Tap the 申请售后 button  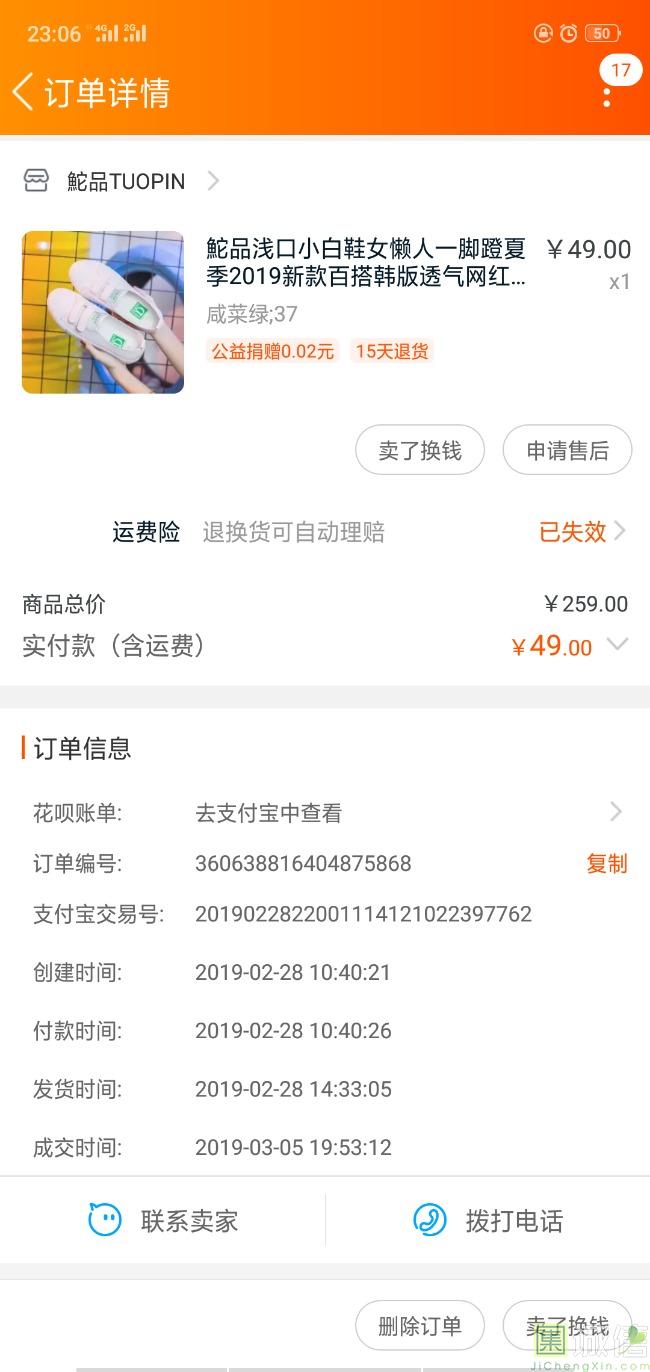(x=567, y=450)
